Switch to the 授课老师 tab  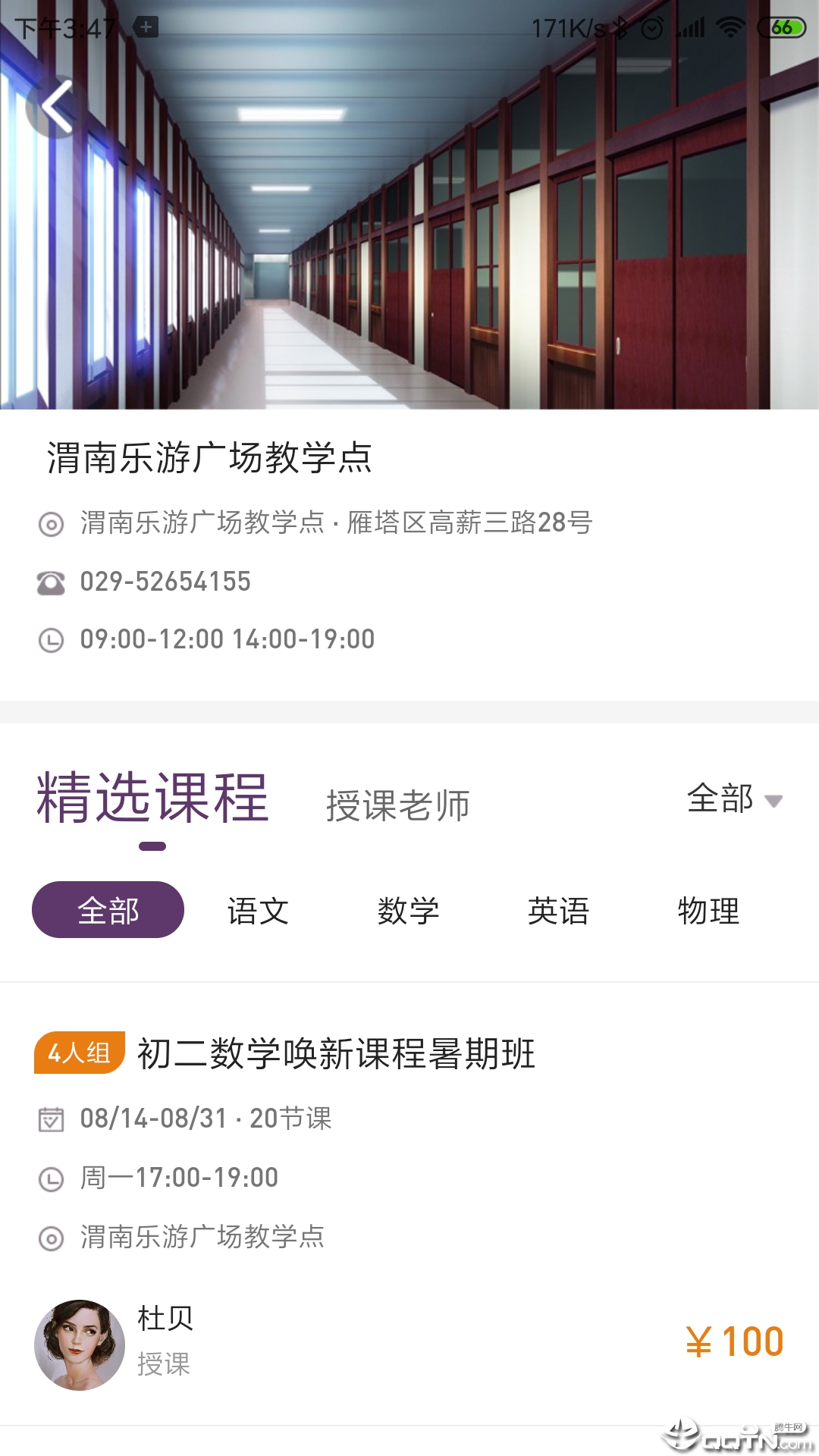click(x=397, y=805)
